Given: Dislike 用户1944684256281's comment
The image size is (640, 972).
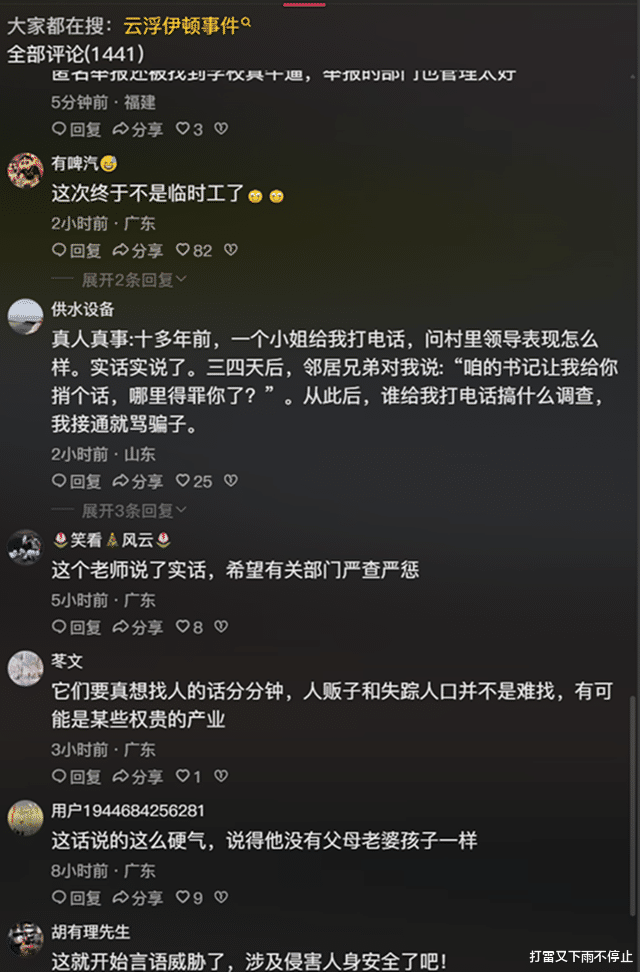Looking at the screenshot, I should [x=221, y=898].
